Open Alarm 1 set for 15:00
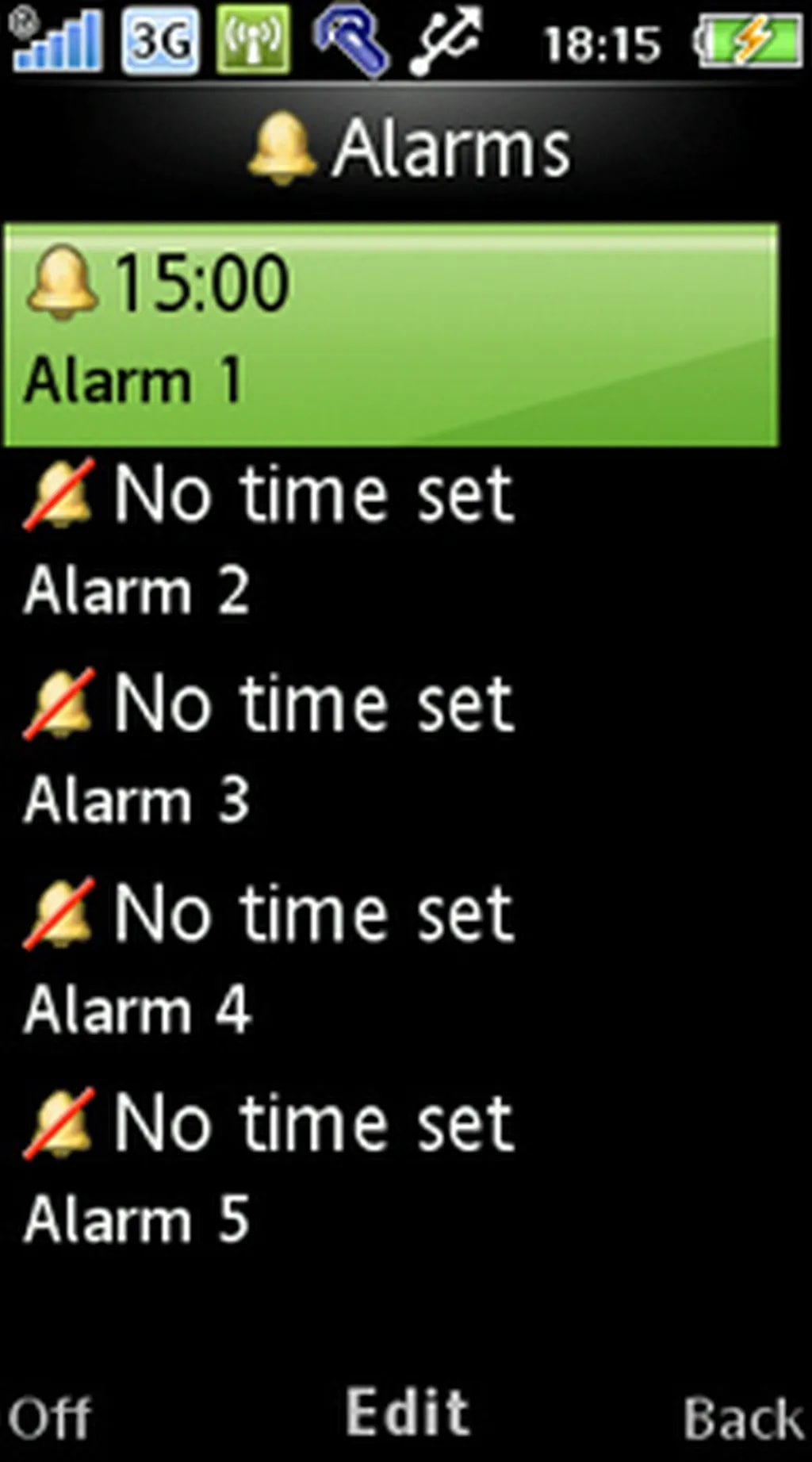 390,334
